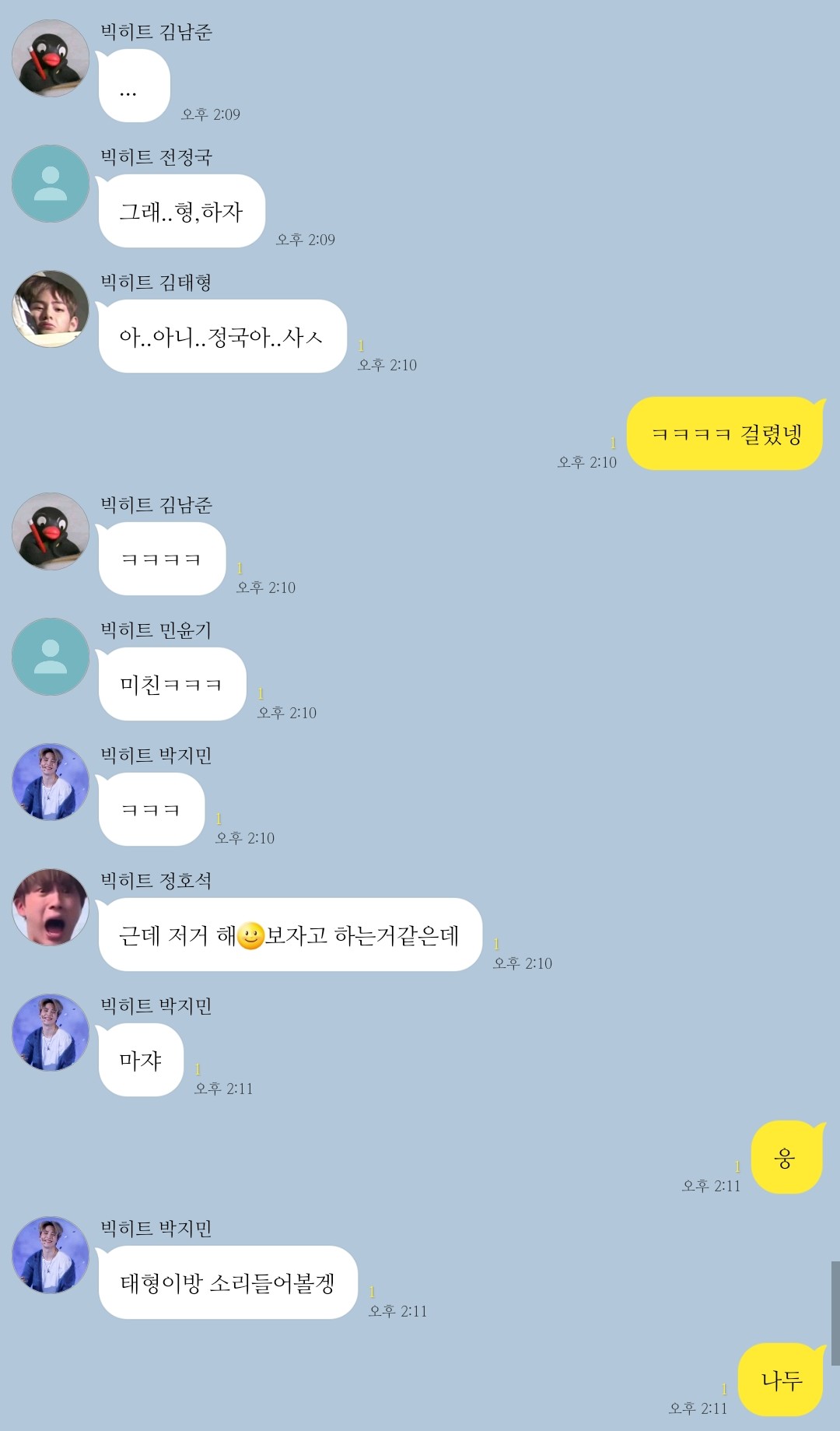The height and width of the screenshot is (1431, 840).
Task: Tap 김남준's avatar beside the '...' message
Action: pyautogui.click(x=51, y=58)
